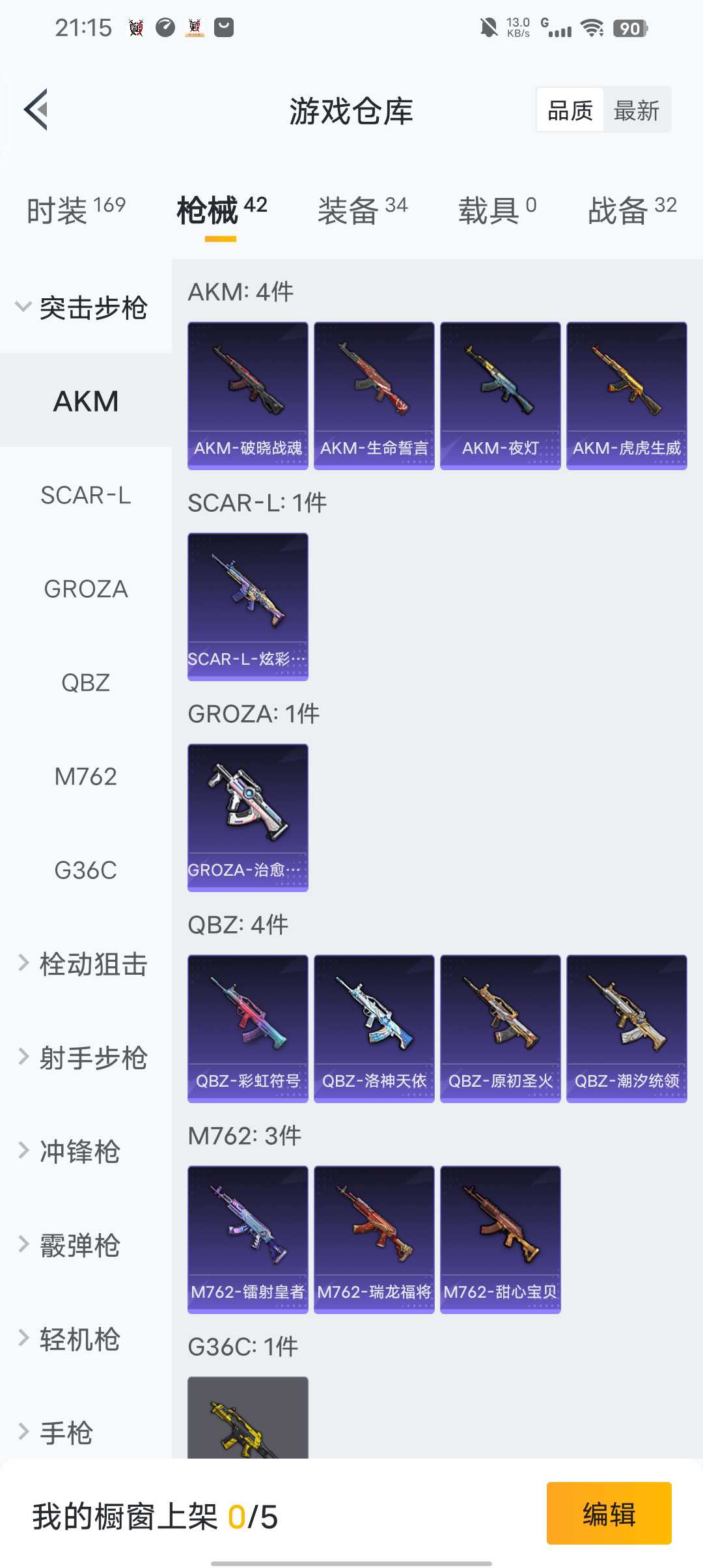Open the GROZA-治愈 skin tile
Screen dimensions: 703x1568
pyautogui.click(x=248, y=817)
